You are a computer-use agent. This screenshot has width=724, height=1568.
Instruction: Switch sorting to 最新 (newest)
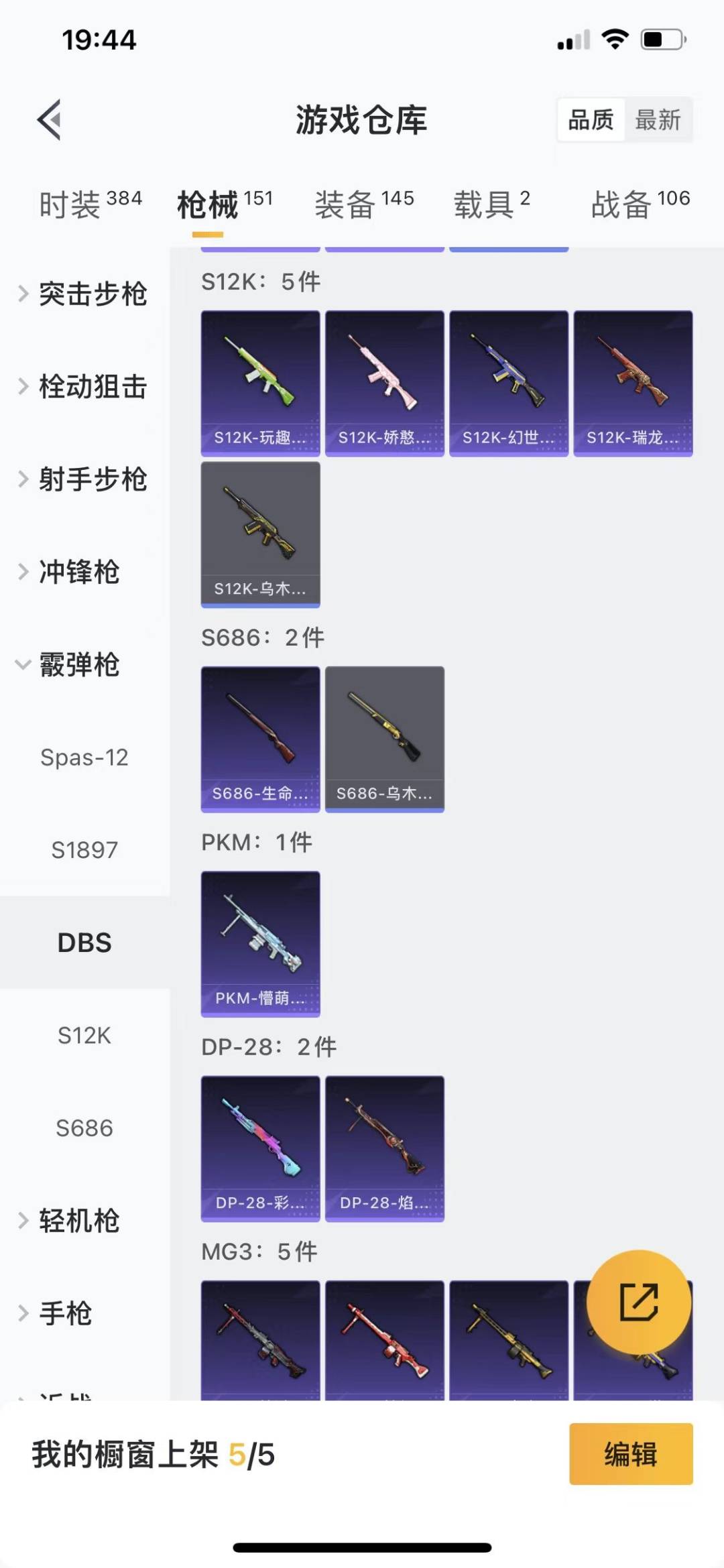tap(660, 119)
